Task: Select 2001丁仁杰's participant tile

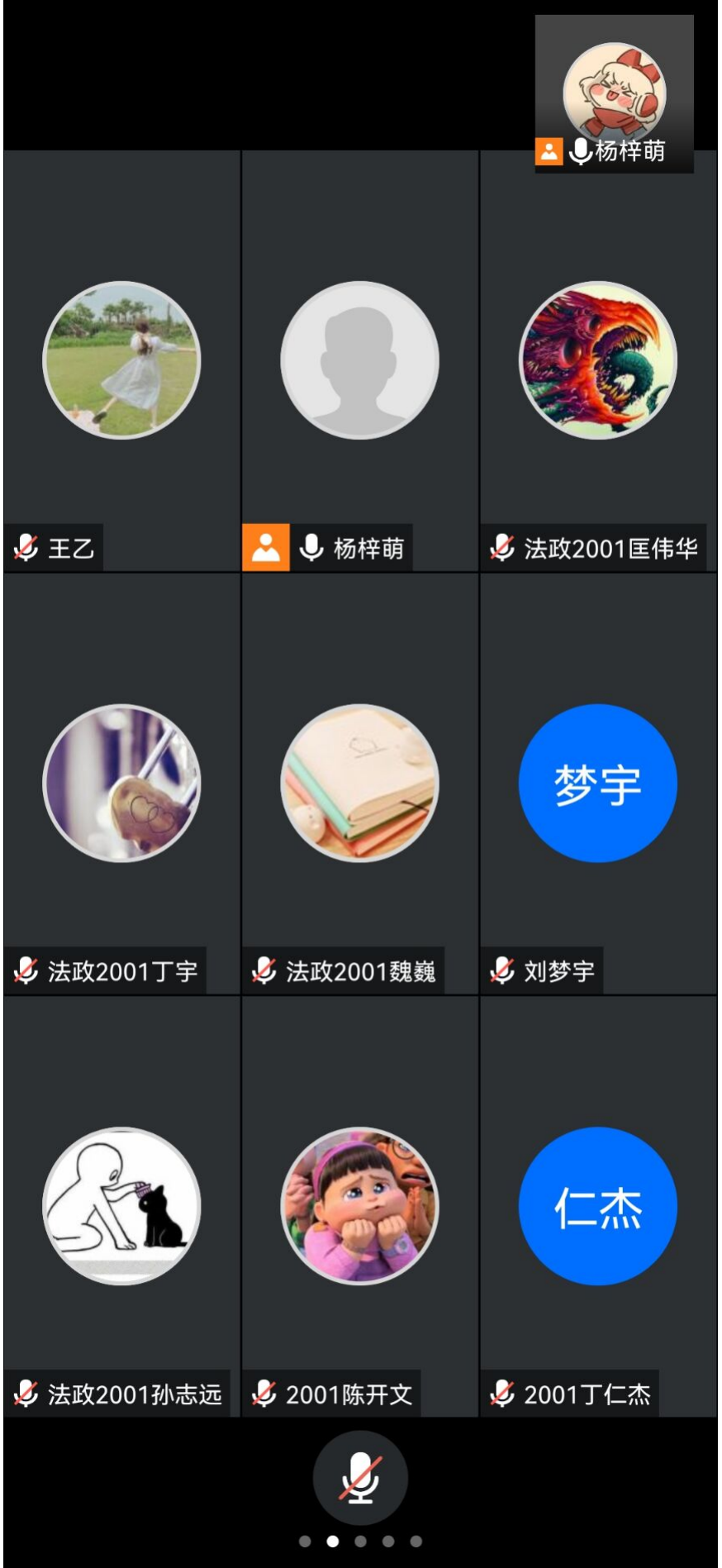Action: [x=597, y=1206]
